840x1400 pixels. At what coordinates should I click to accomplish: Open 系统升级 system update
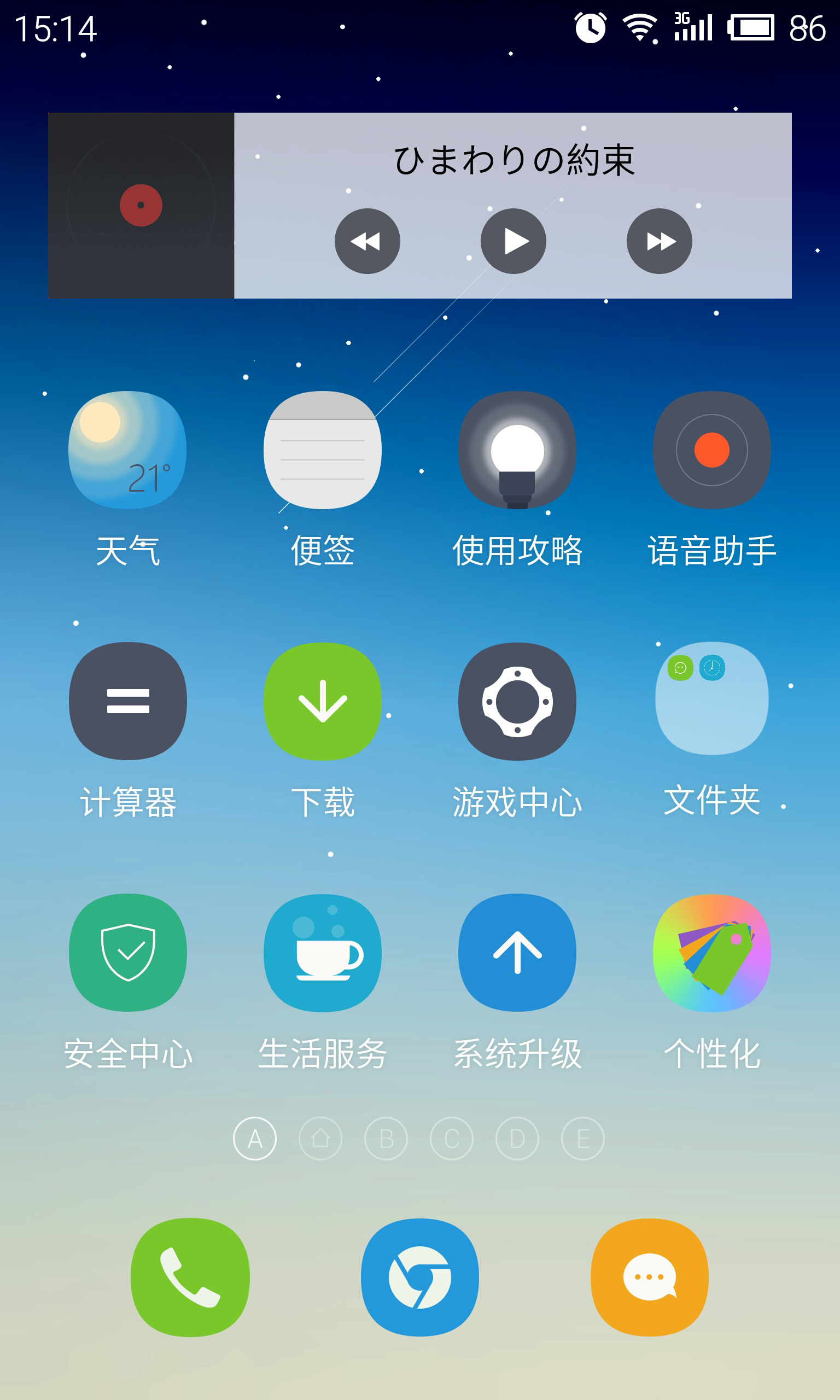[x=517, y=953]
